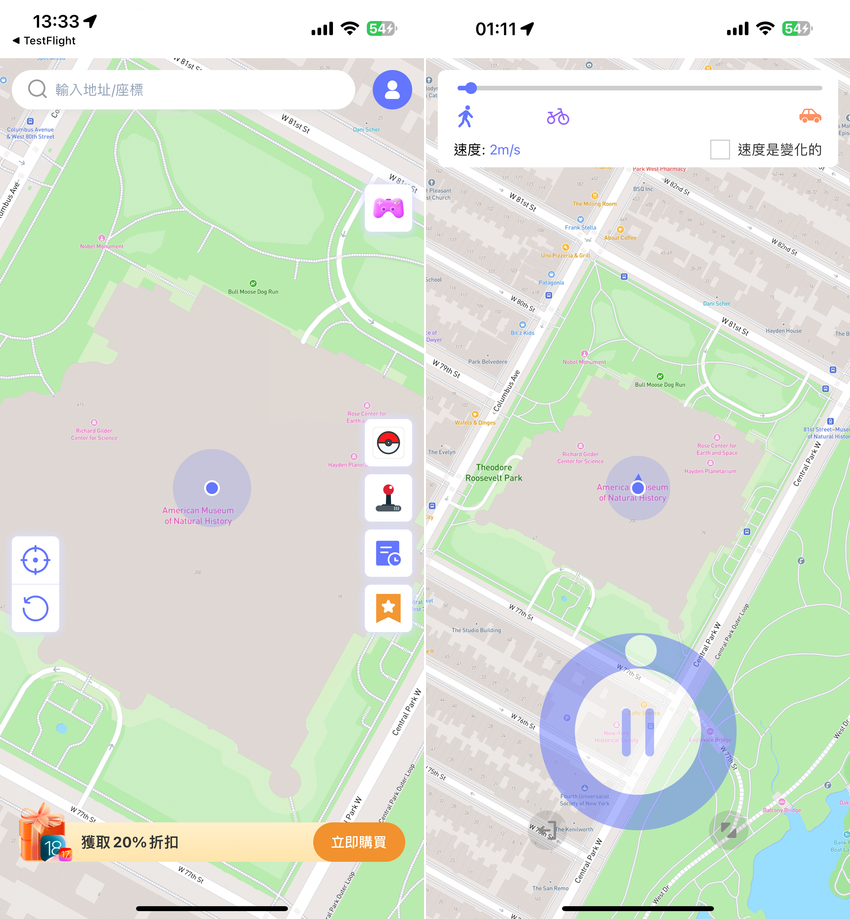The height and width of the screenshot is (919, 850).
Task: Tap the bottom-right collapse joystick icon
Action: point(728,830)
